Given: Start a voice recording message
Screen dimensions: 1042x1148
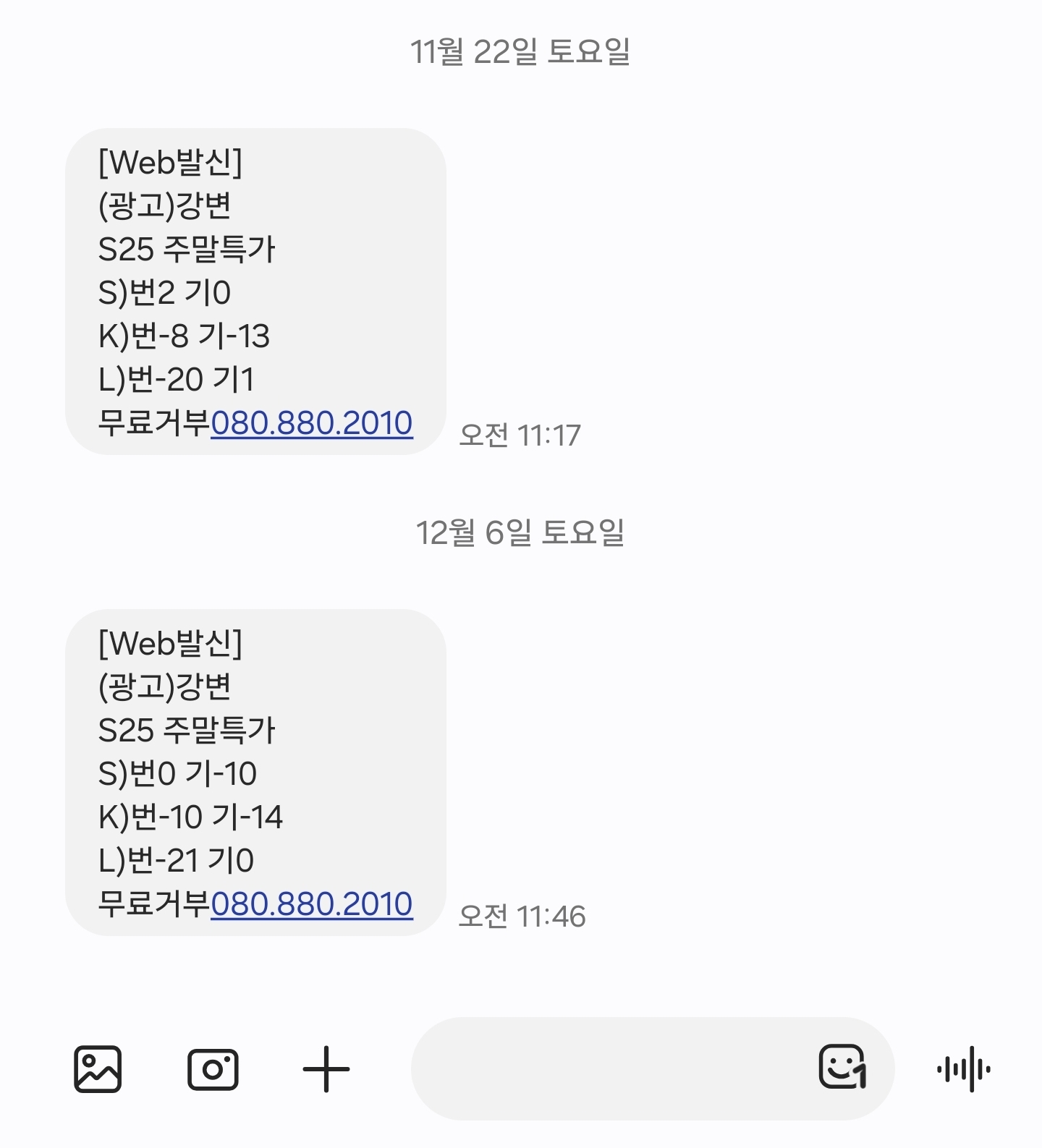Looking at the screenshot, I should pyautogui.click(x=963, y=1068).
